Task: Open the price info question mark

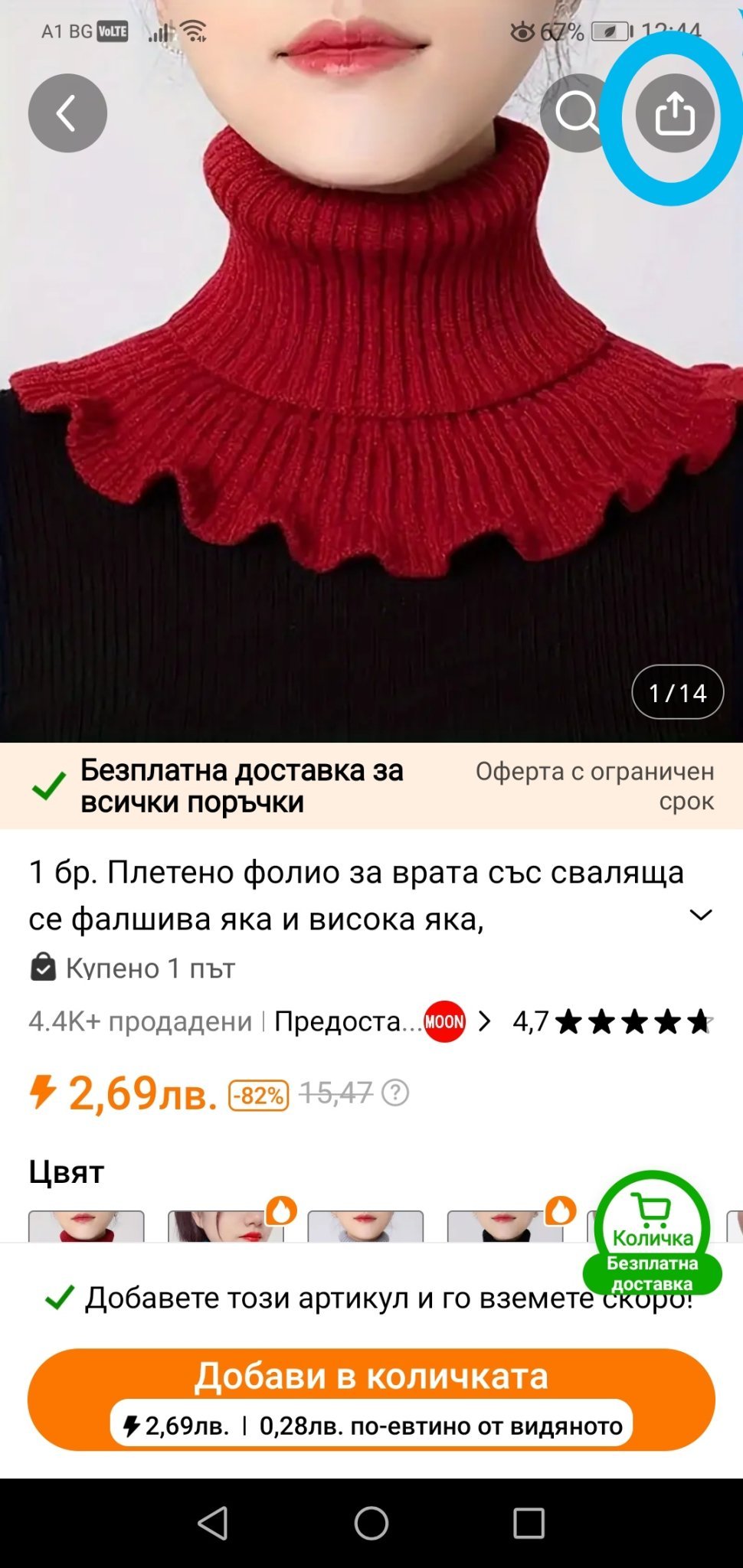Action: pyautogui.click(x=395, y=1093)
